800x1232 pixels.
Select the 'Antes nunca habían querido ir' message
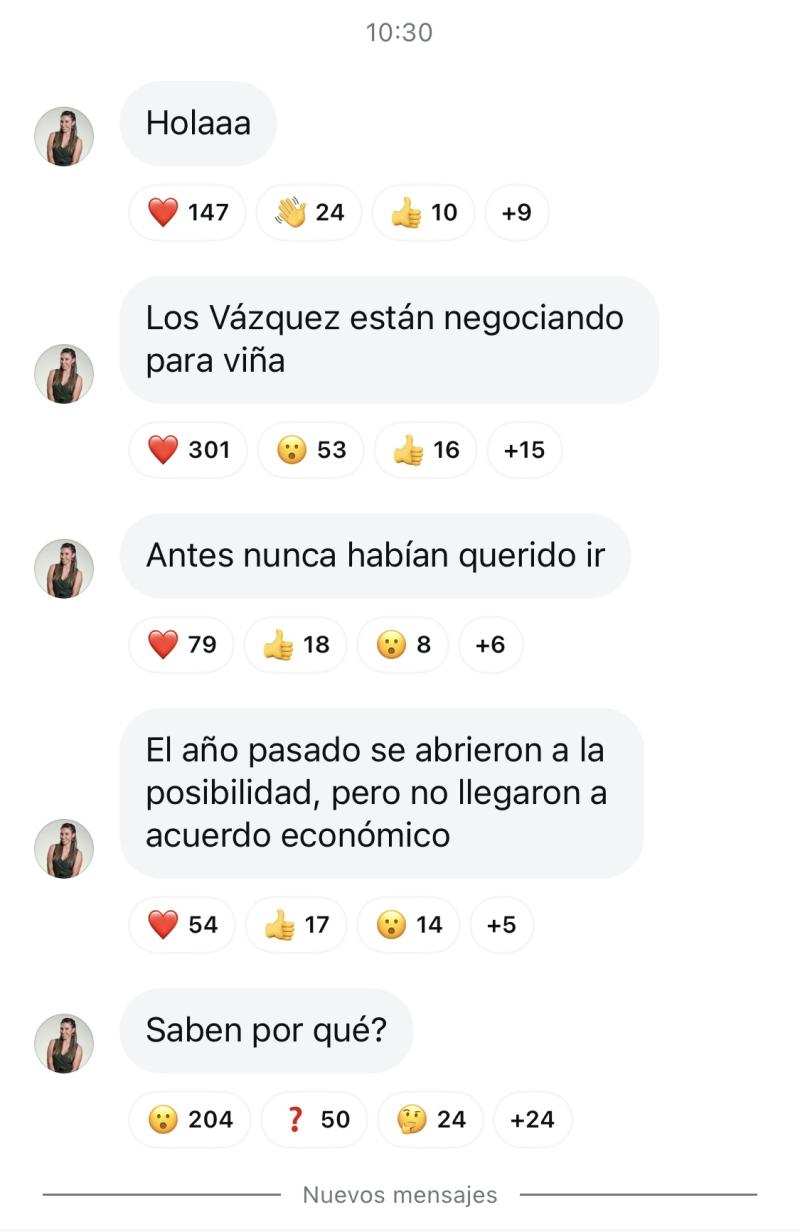pyautogui.click(x=375, y=555)
